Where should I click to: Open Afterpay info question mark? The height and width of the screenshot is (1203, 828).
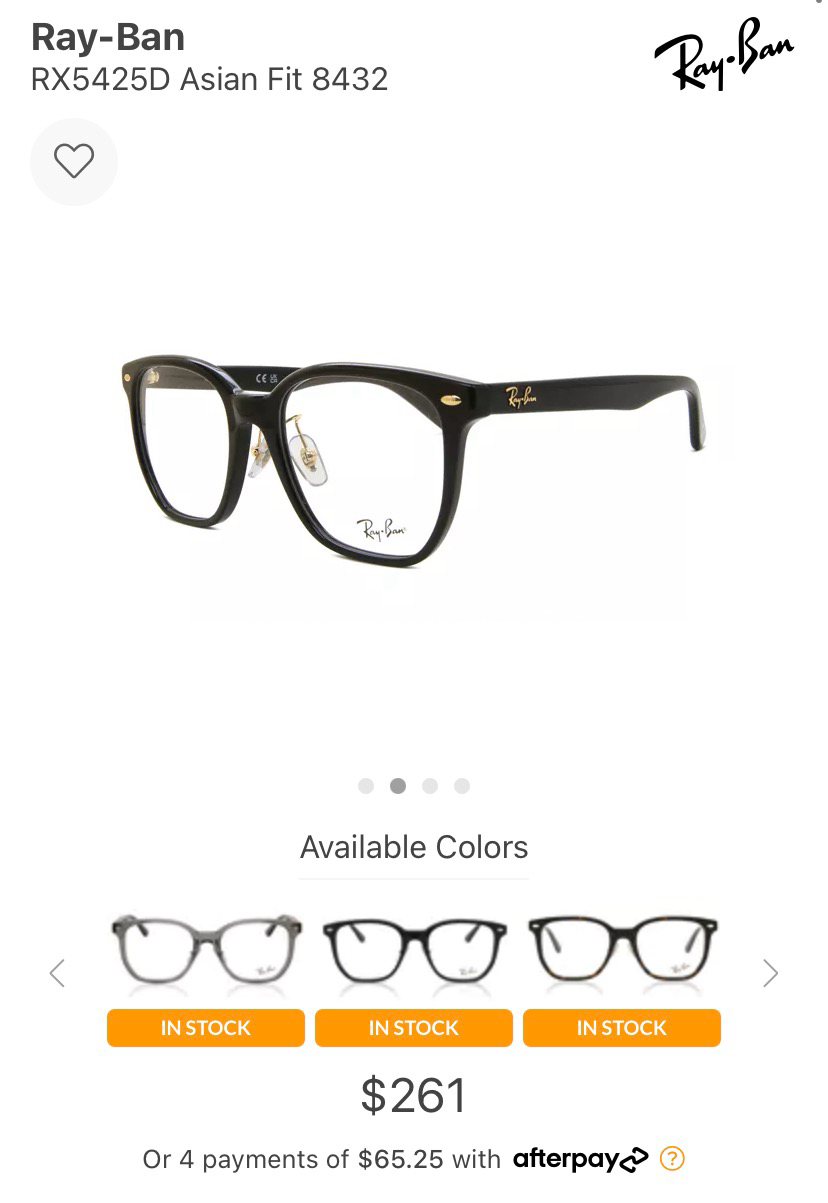673,1159
